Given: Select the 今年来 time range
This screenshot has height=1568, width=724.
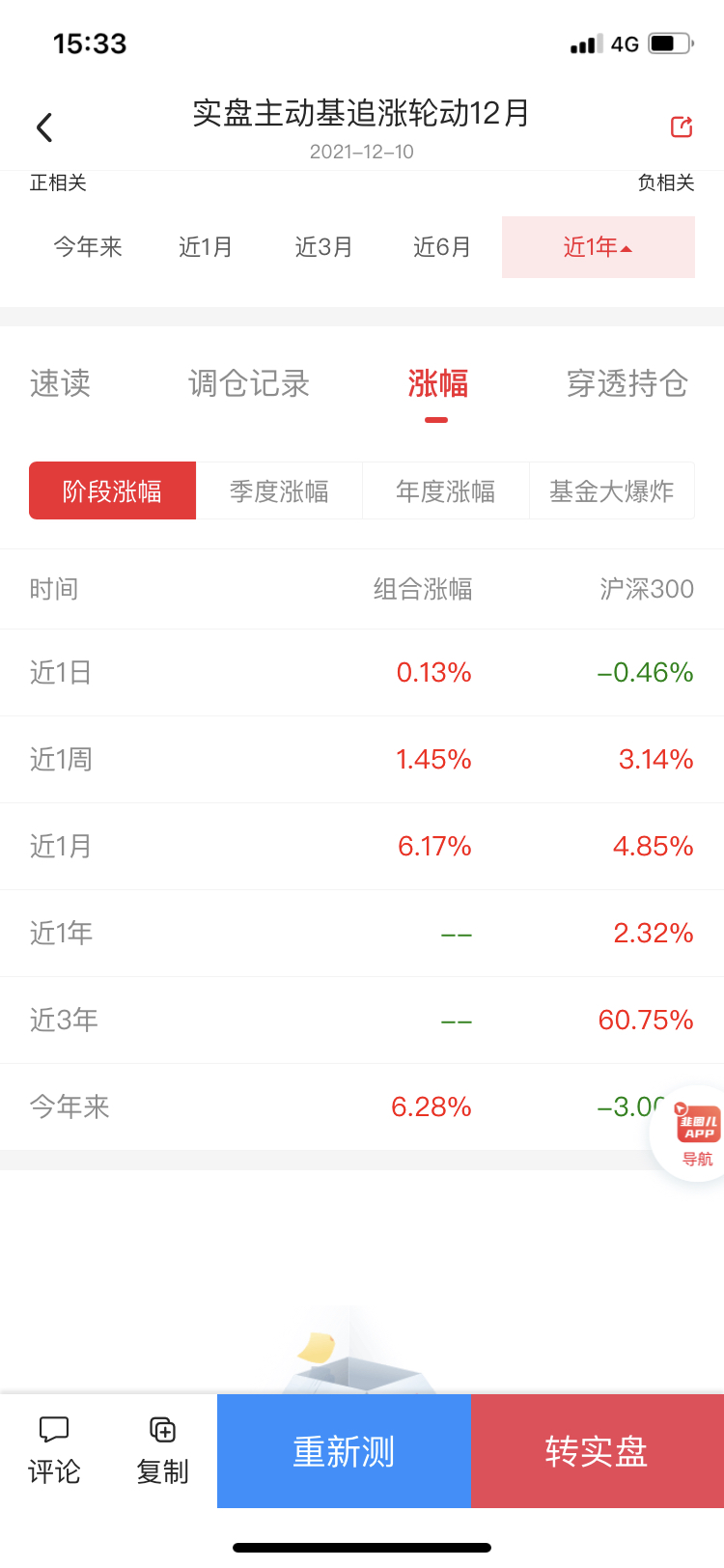Looking at the screenshot, I should 88,247.
